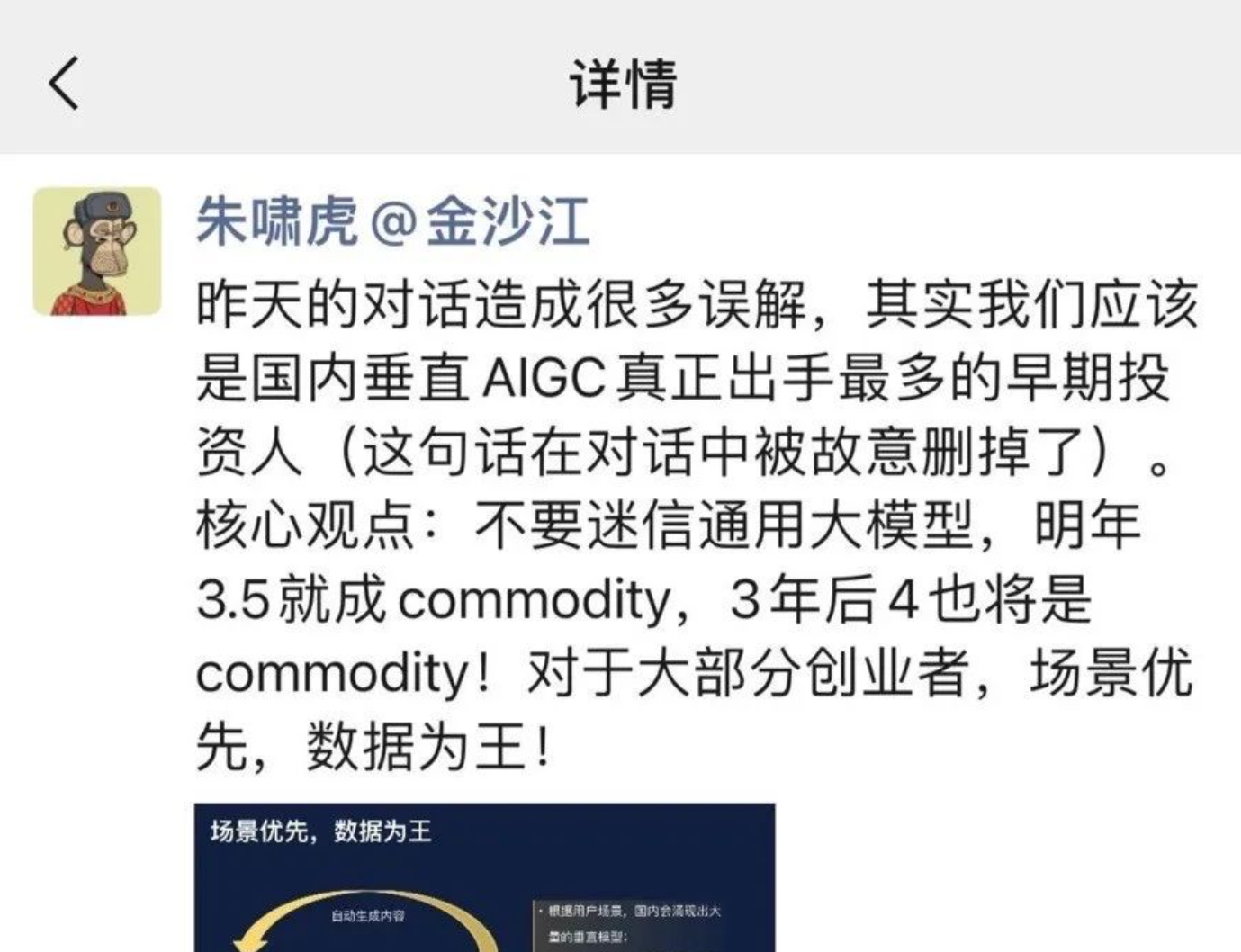Open the attached 场景优先，数据为王 image
The height and width of the screenshot is (952, 1241).
[x=484, y=877]
